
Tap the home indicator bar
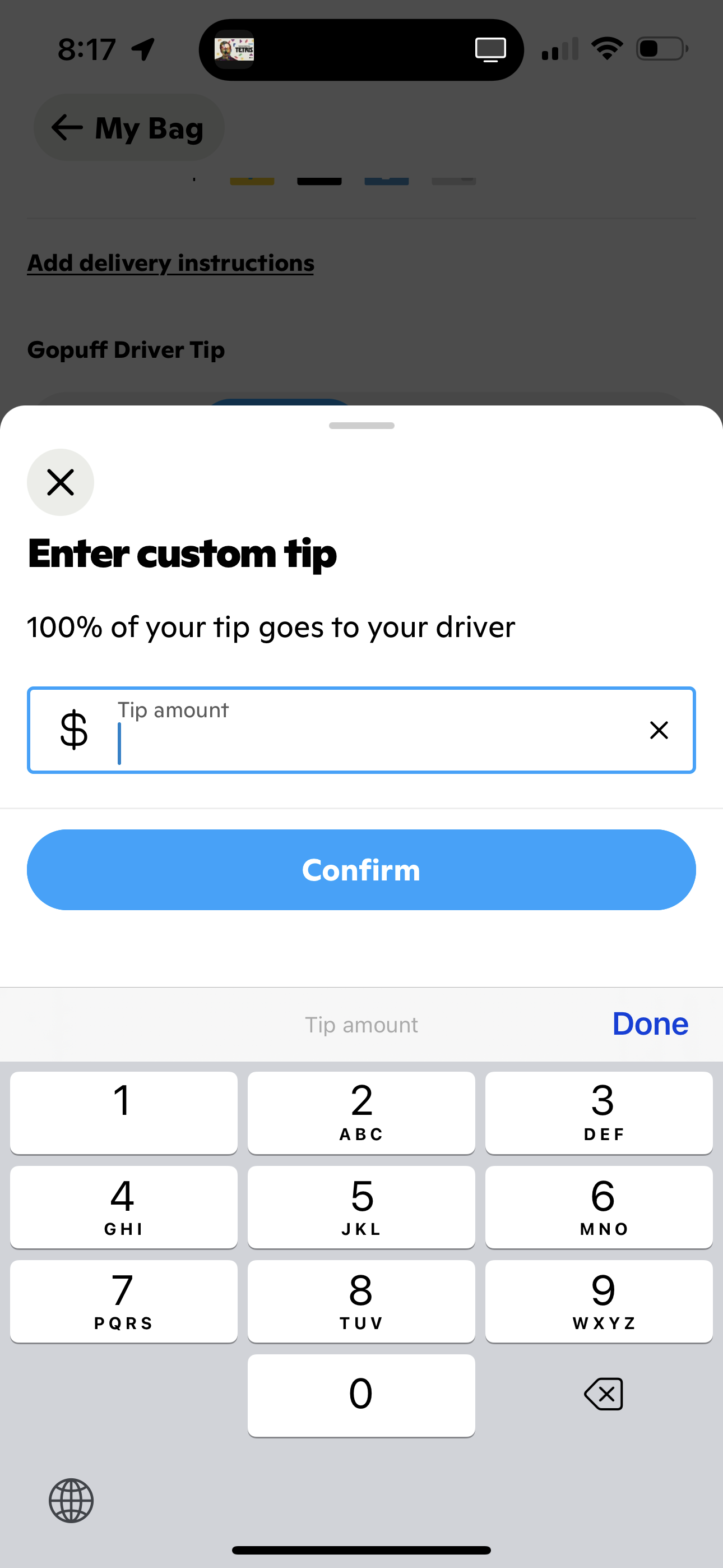(361, 1549)
